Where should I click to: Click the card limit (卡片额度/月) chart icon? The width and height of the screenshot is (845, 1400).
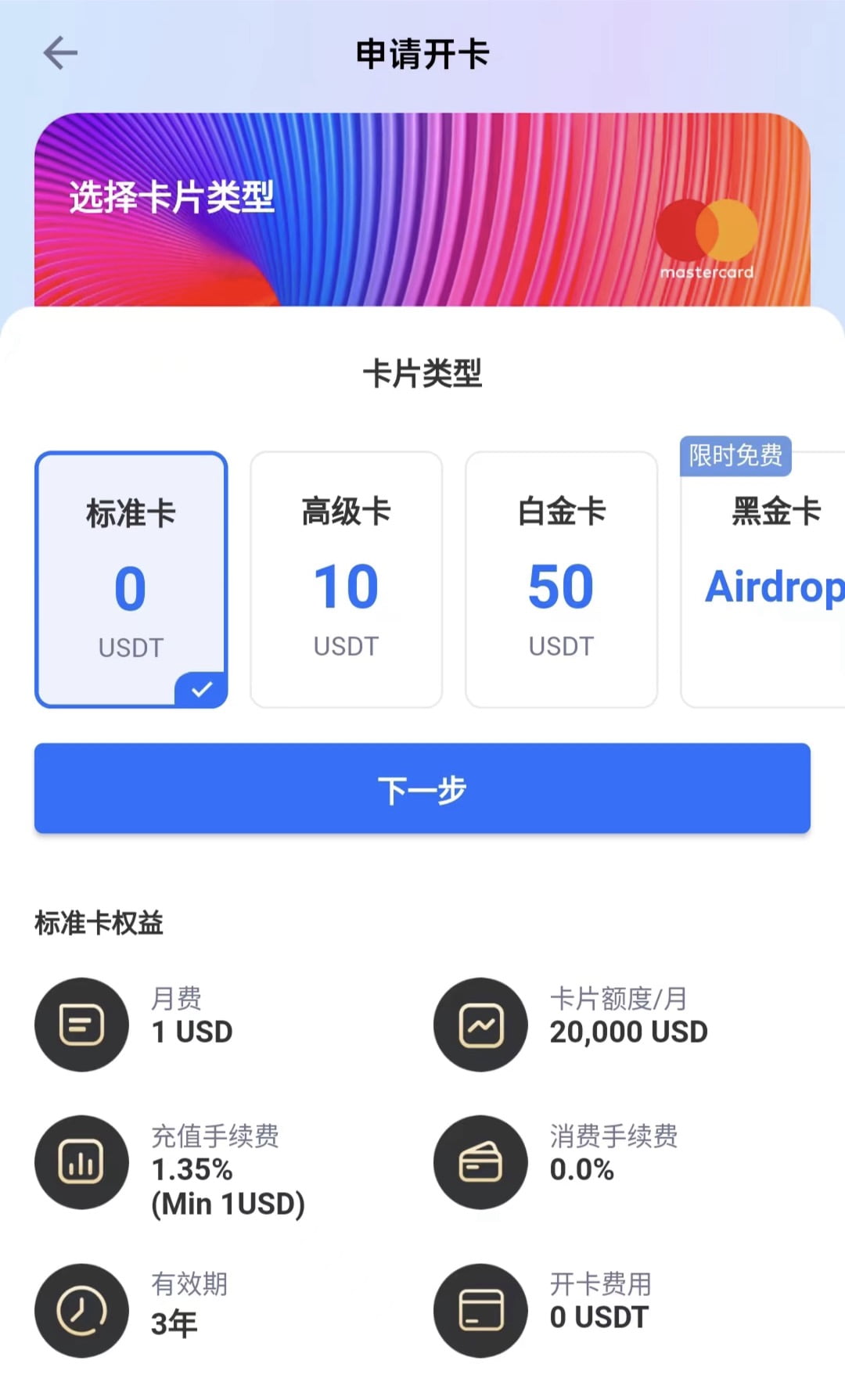480,1025
